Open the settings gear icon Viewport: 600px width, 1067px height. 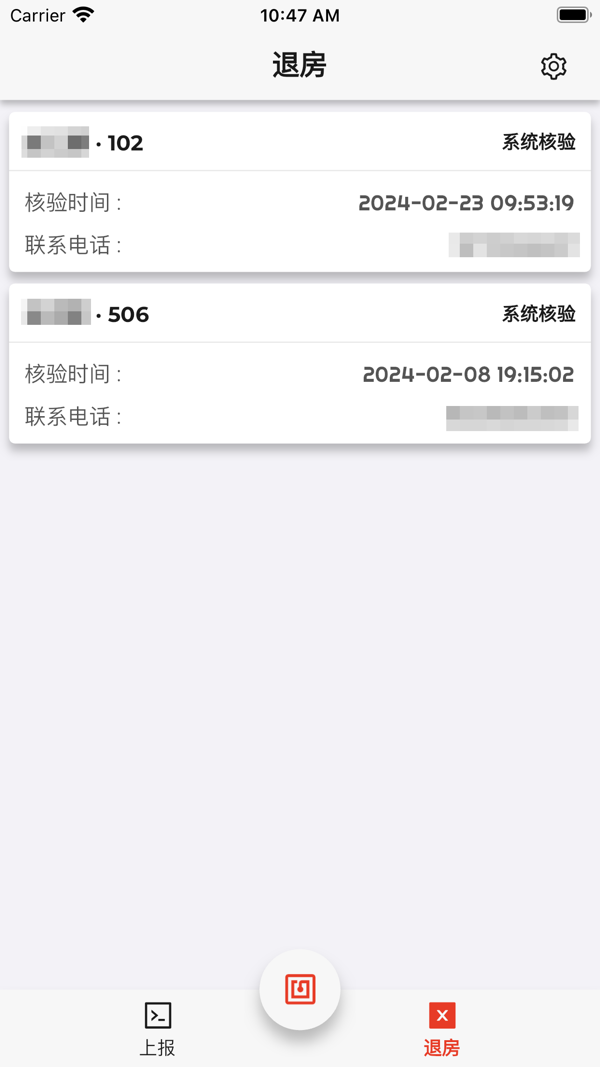pyautogui.click(x=553, y=66)
